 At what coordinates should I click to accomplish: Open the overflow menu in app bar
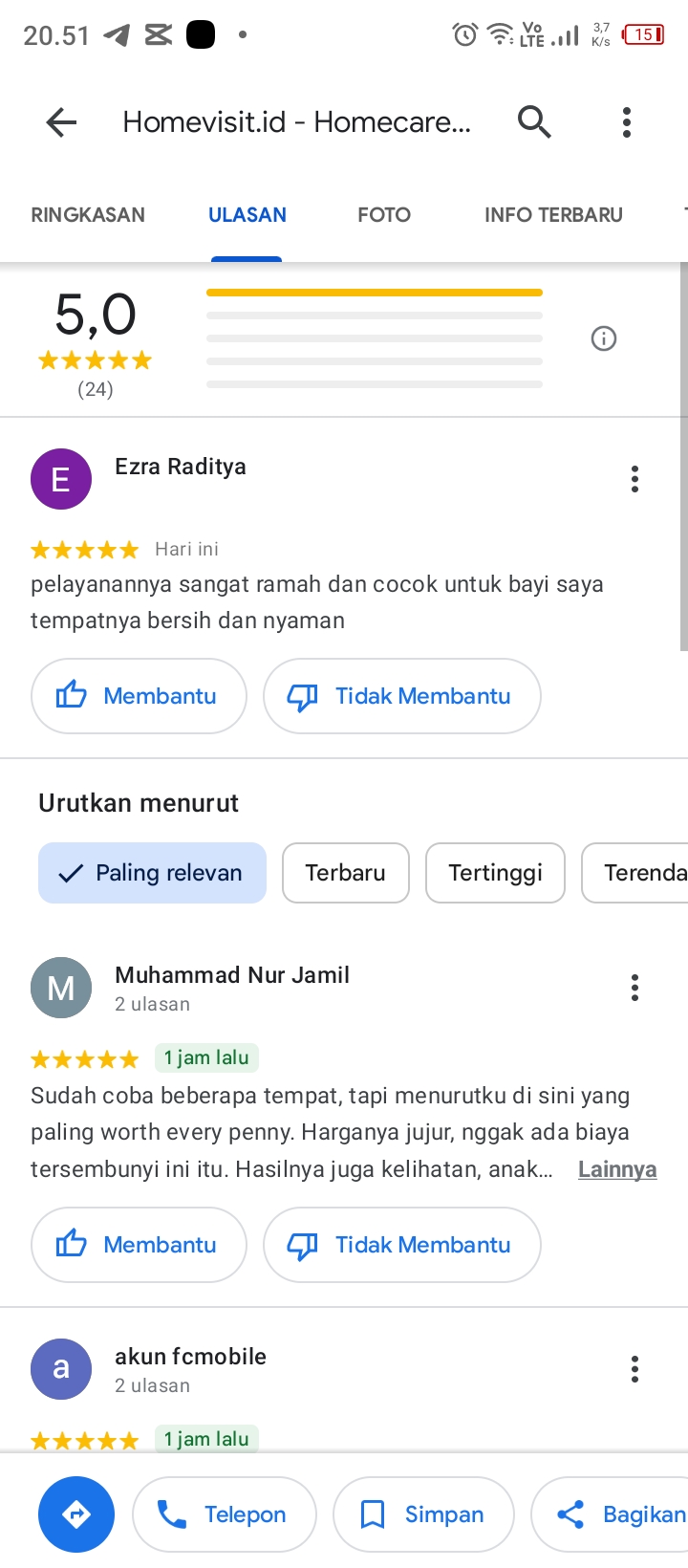click(627, 122)
